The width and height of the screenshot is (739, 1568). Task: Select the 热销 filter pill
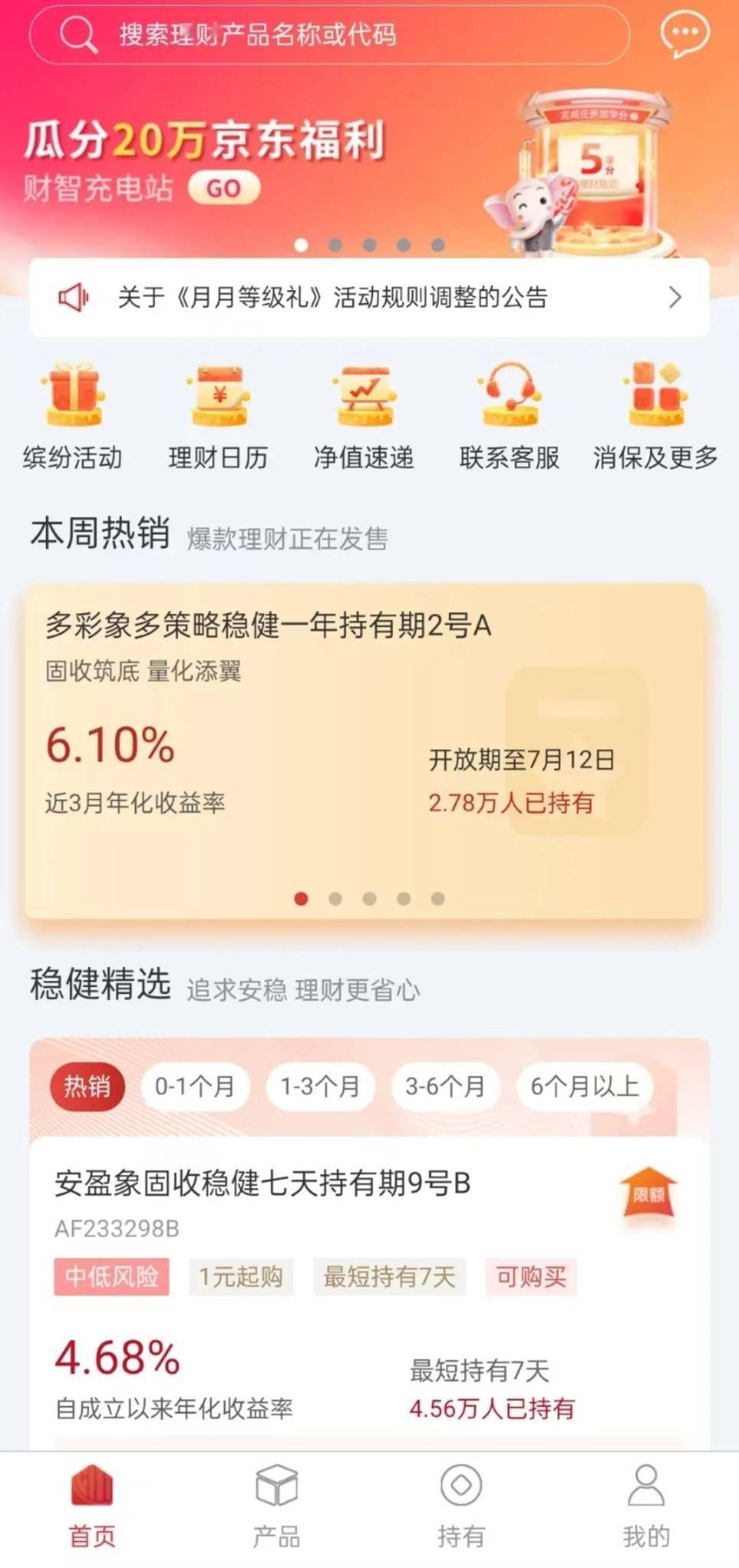(87, 1087)
